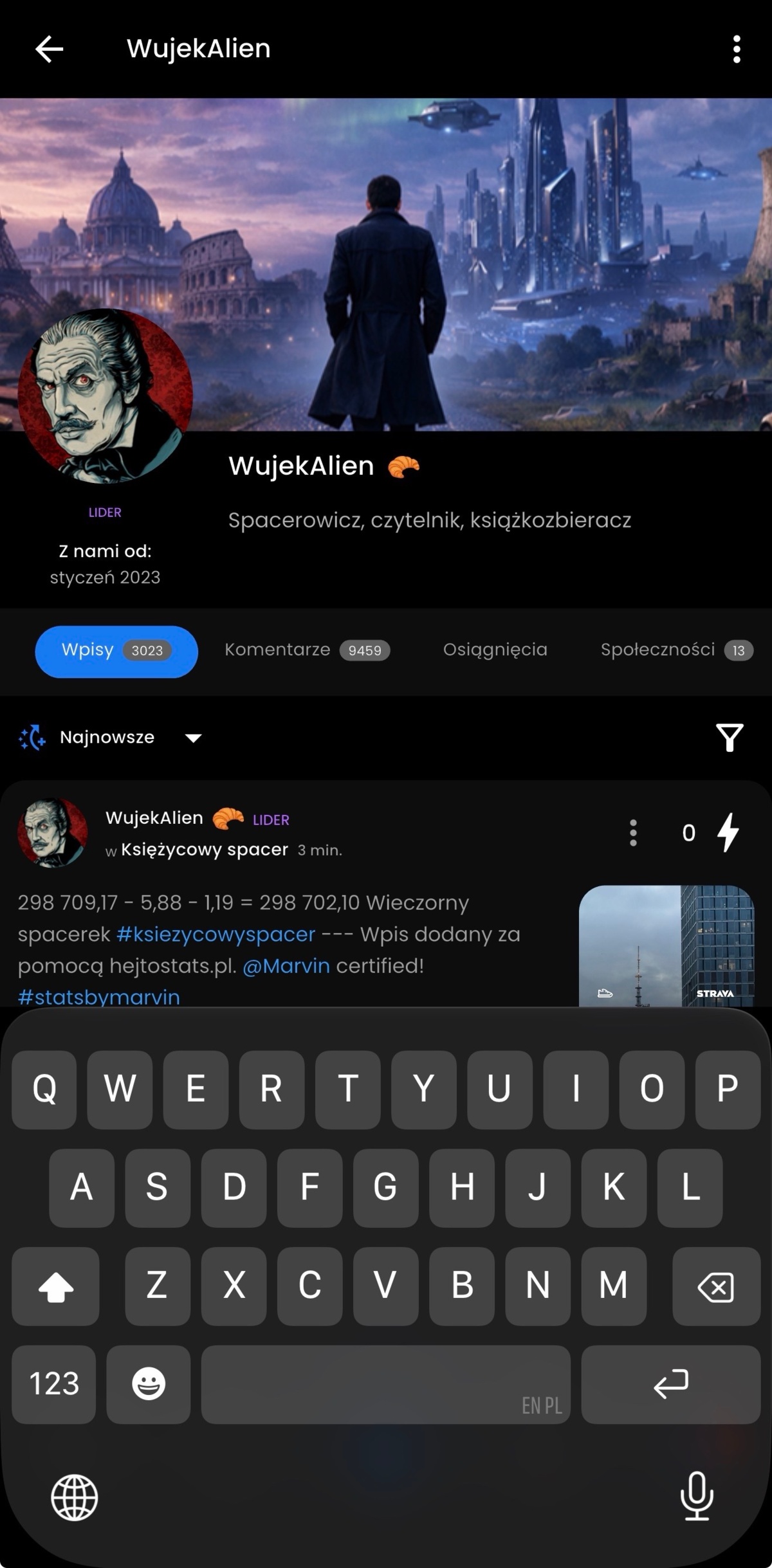Image resolution: width=772 pixels, height=1568 pixels.
Task: Open the Osiągnięcia tab
Action: (495, 650)
